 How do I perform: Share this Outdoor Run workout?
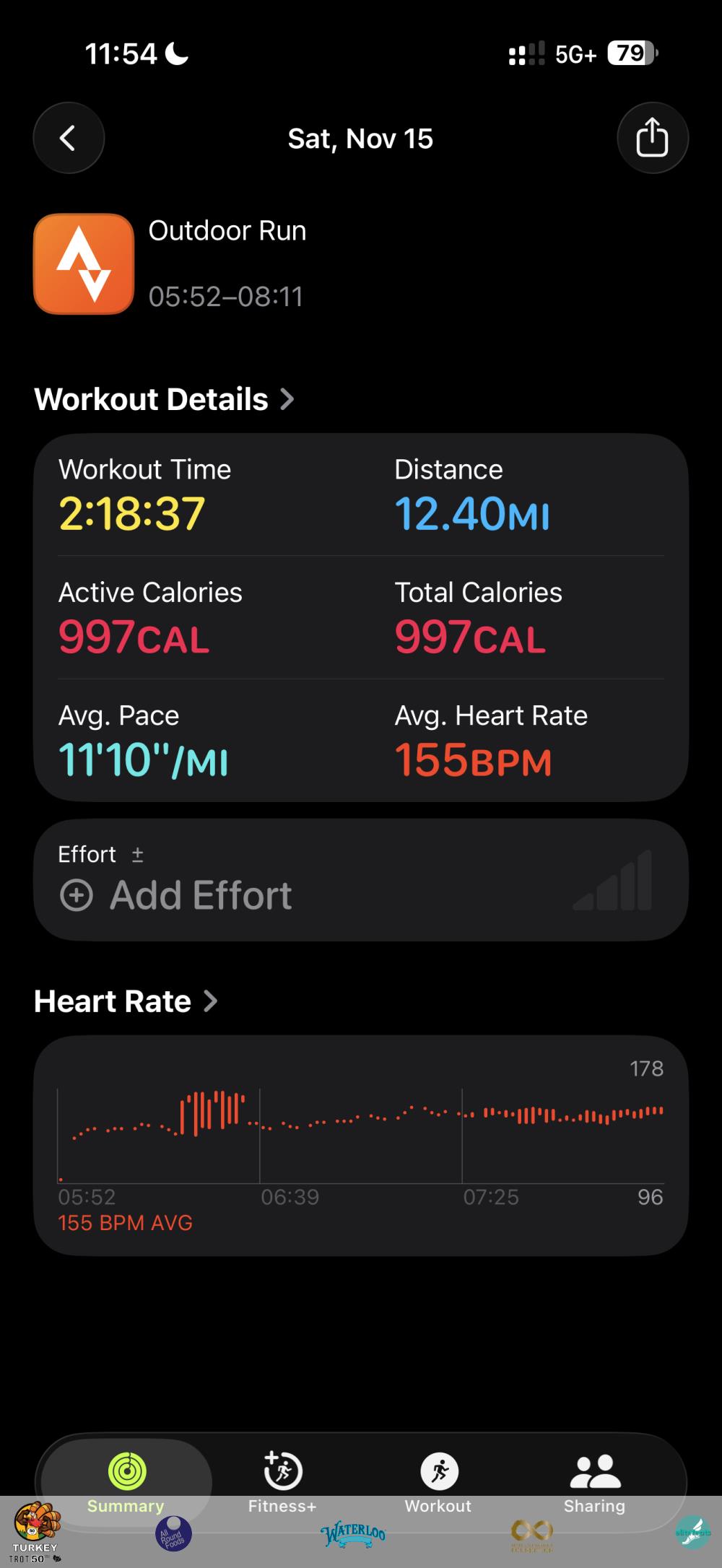coord(652,138)
